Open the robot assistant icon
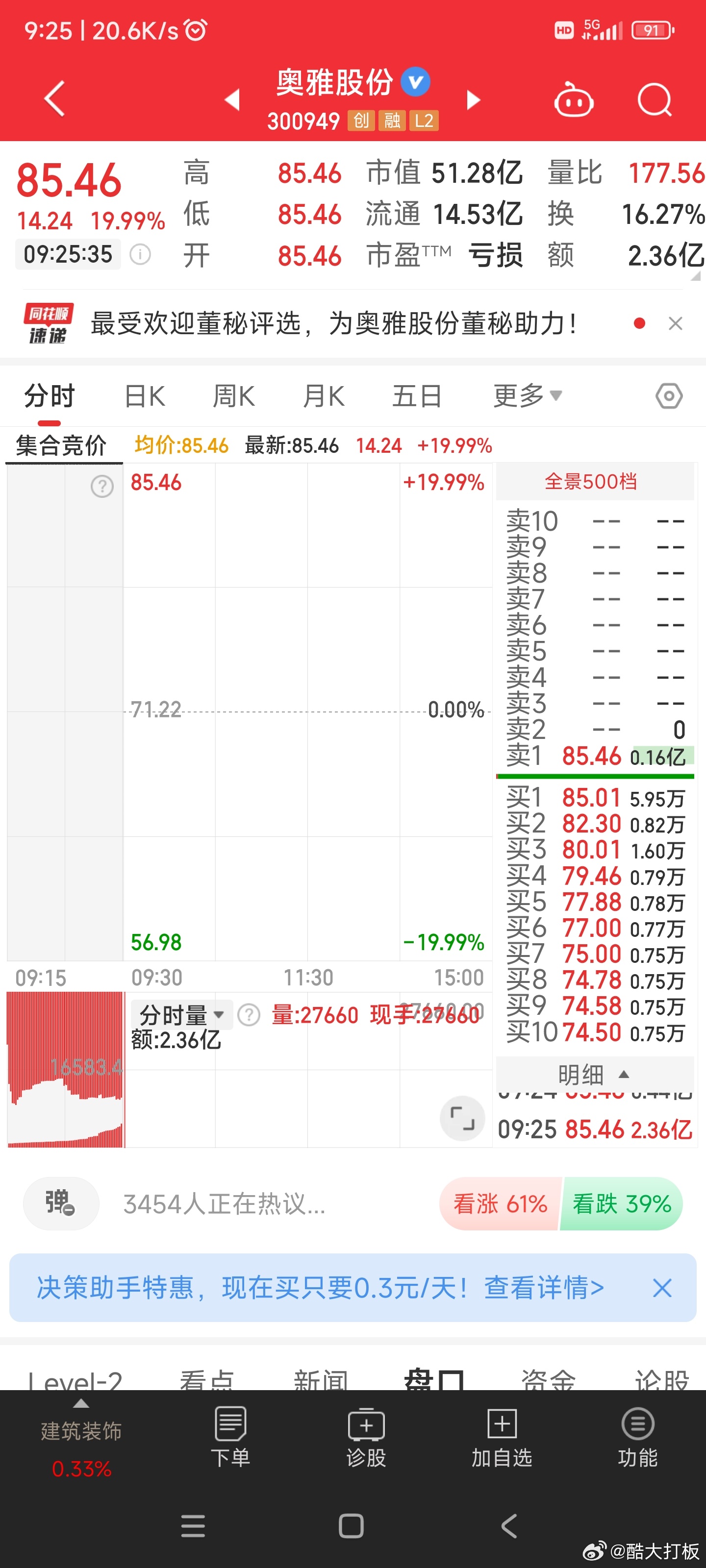The image size is (706, 1568). [574, 100]
